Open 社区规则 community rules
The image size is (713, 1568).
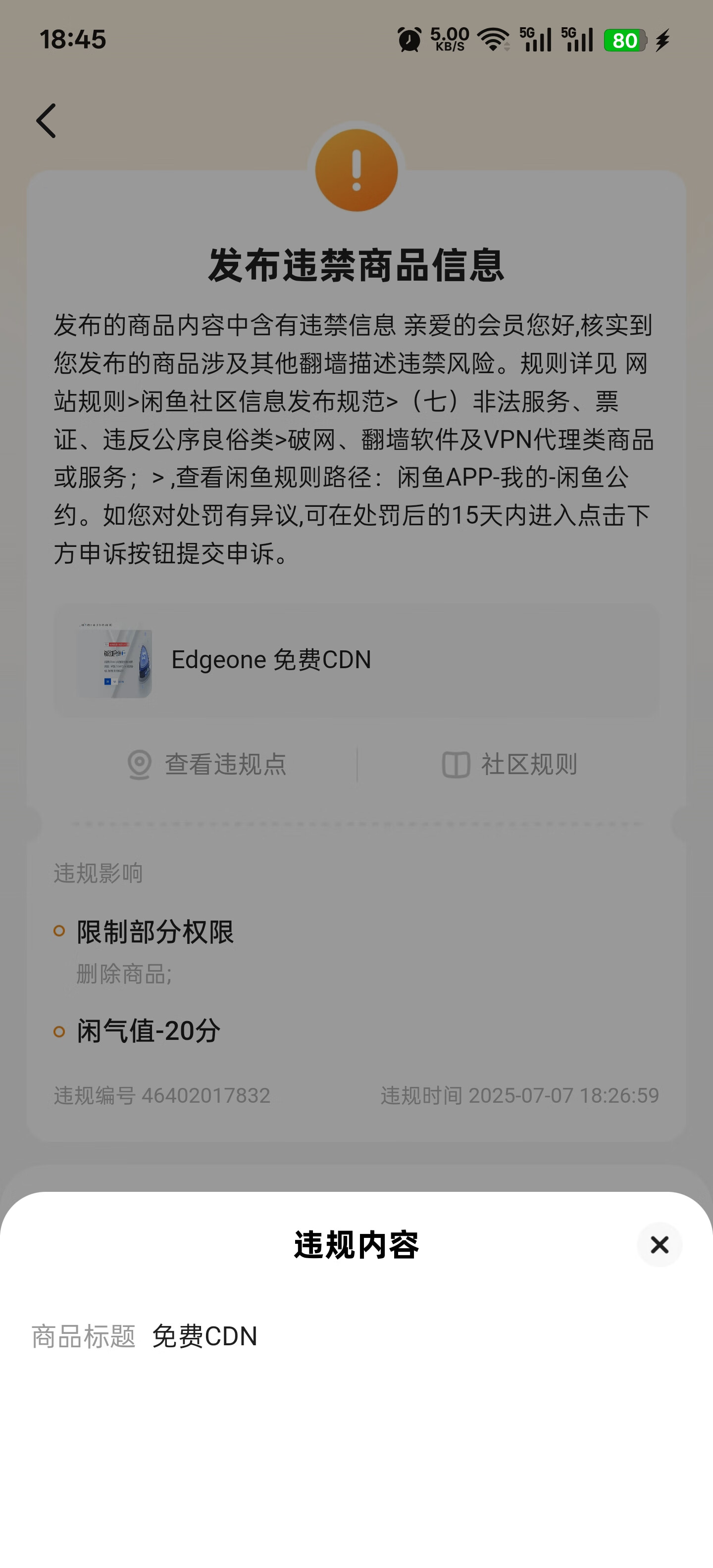(x=509, y=764)
